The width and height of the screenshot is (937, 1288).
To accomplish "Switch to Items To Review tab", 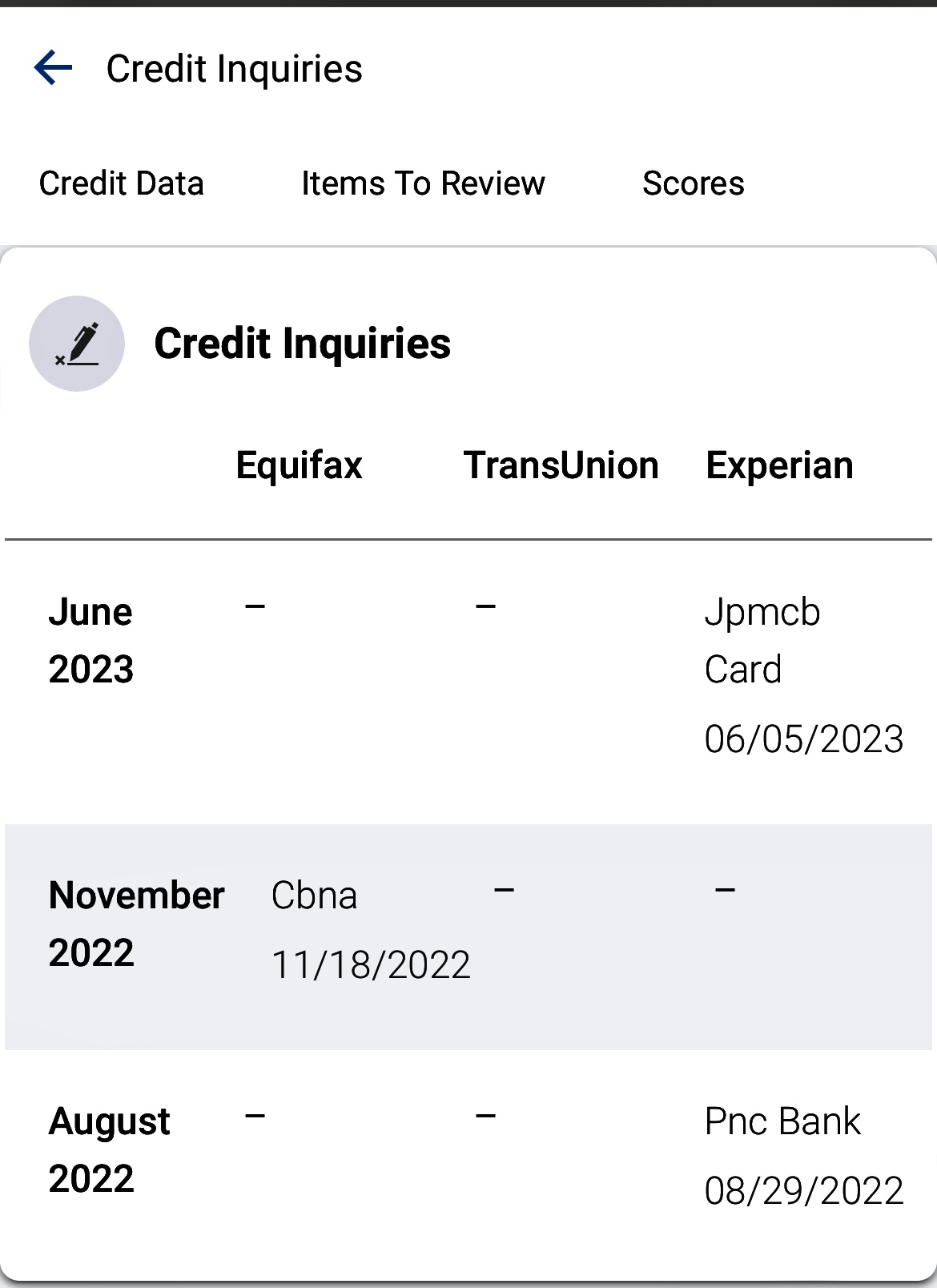I will [x=423, y=183].
